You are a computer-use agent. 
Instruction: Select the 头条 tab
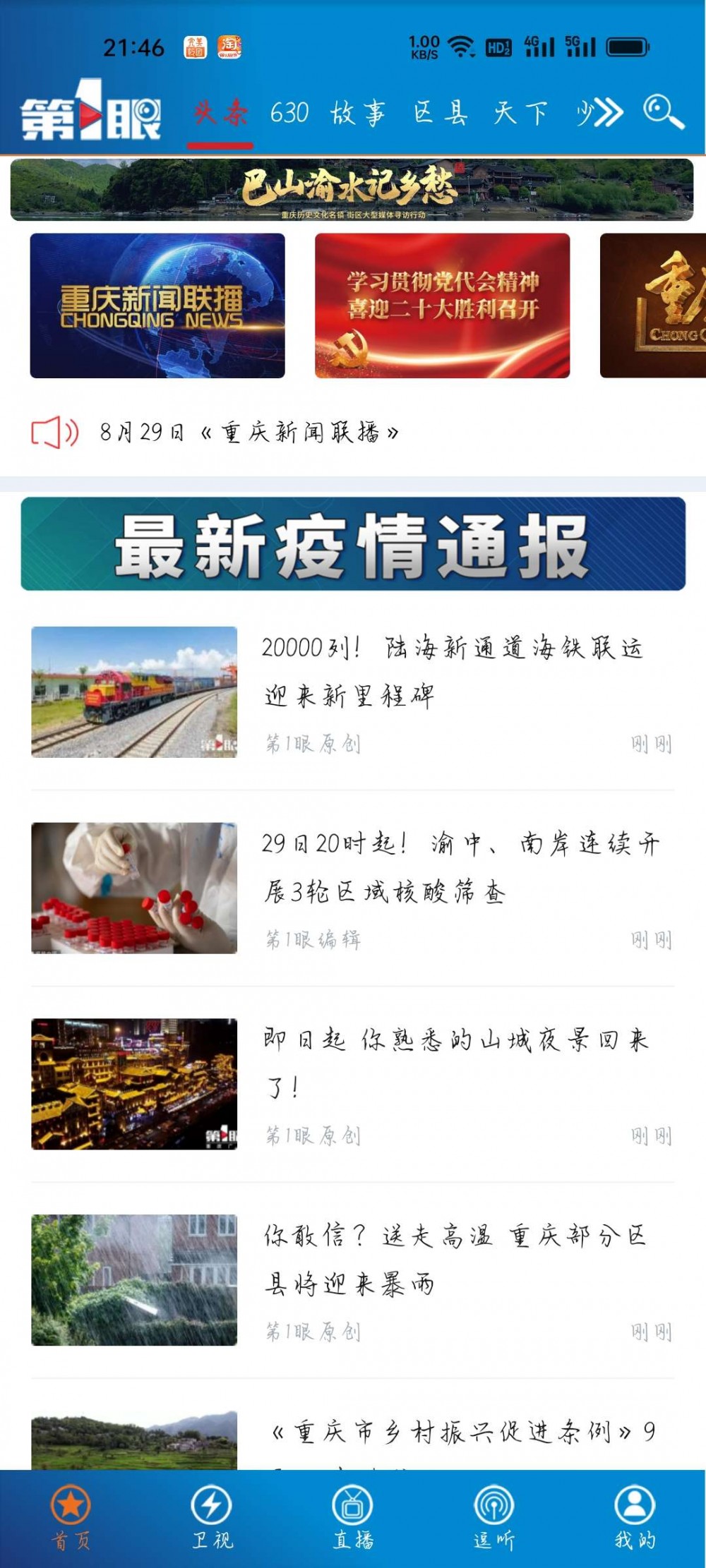pos(220,113)
